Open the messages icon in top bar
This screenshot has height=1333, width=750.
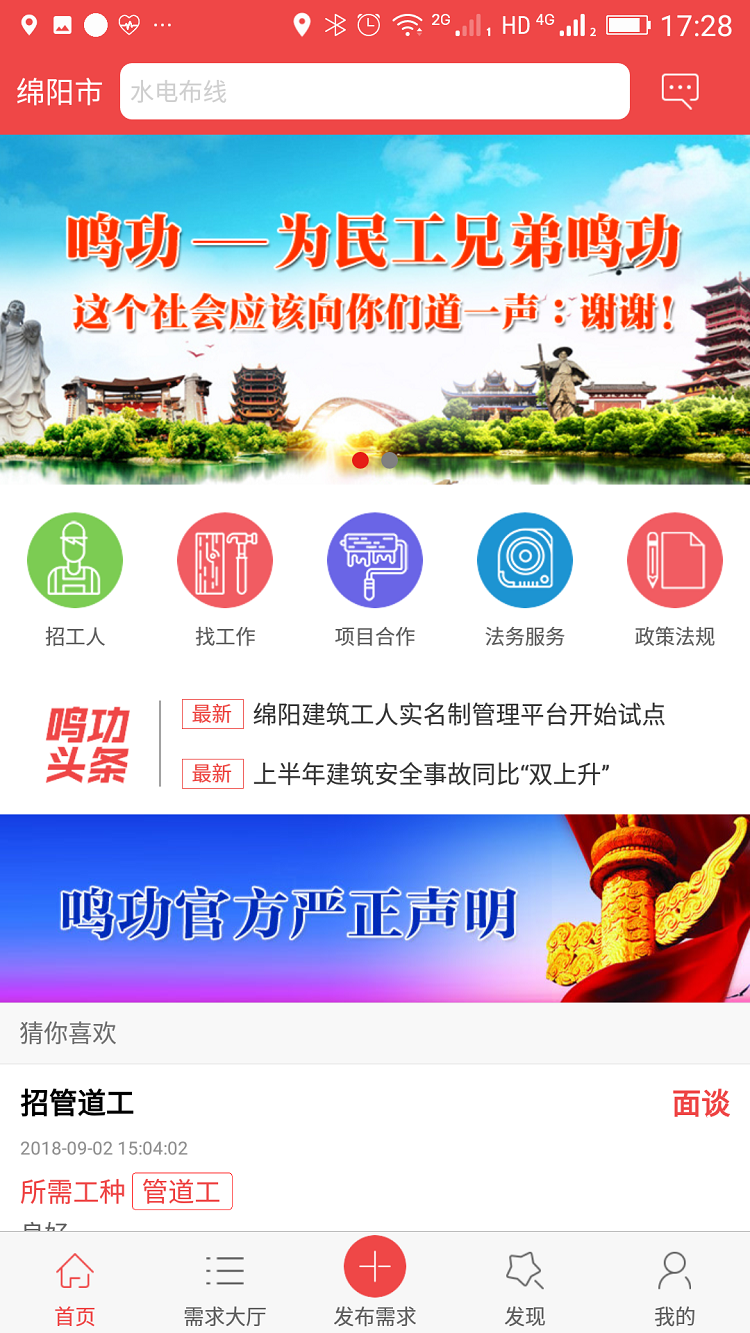pos(680,91)
